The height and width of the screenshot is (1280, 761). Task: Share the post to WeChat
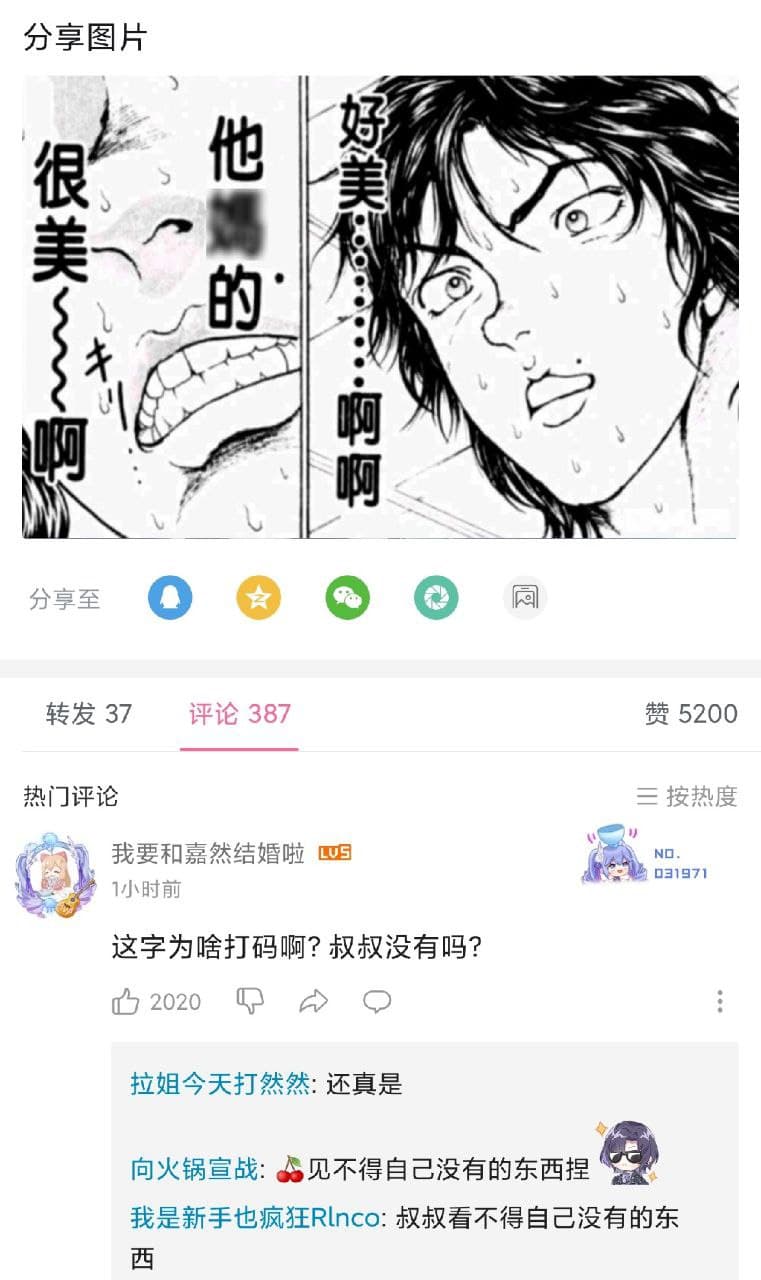[347, 598]
